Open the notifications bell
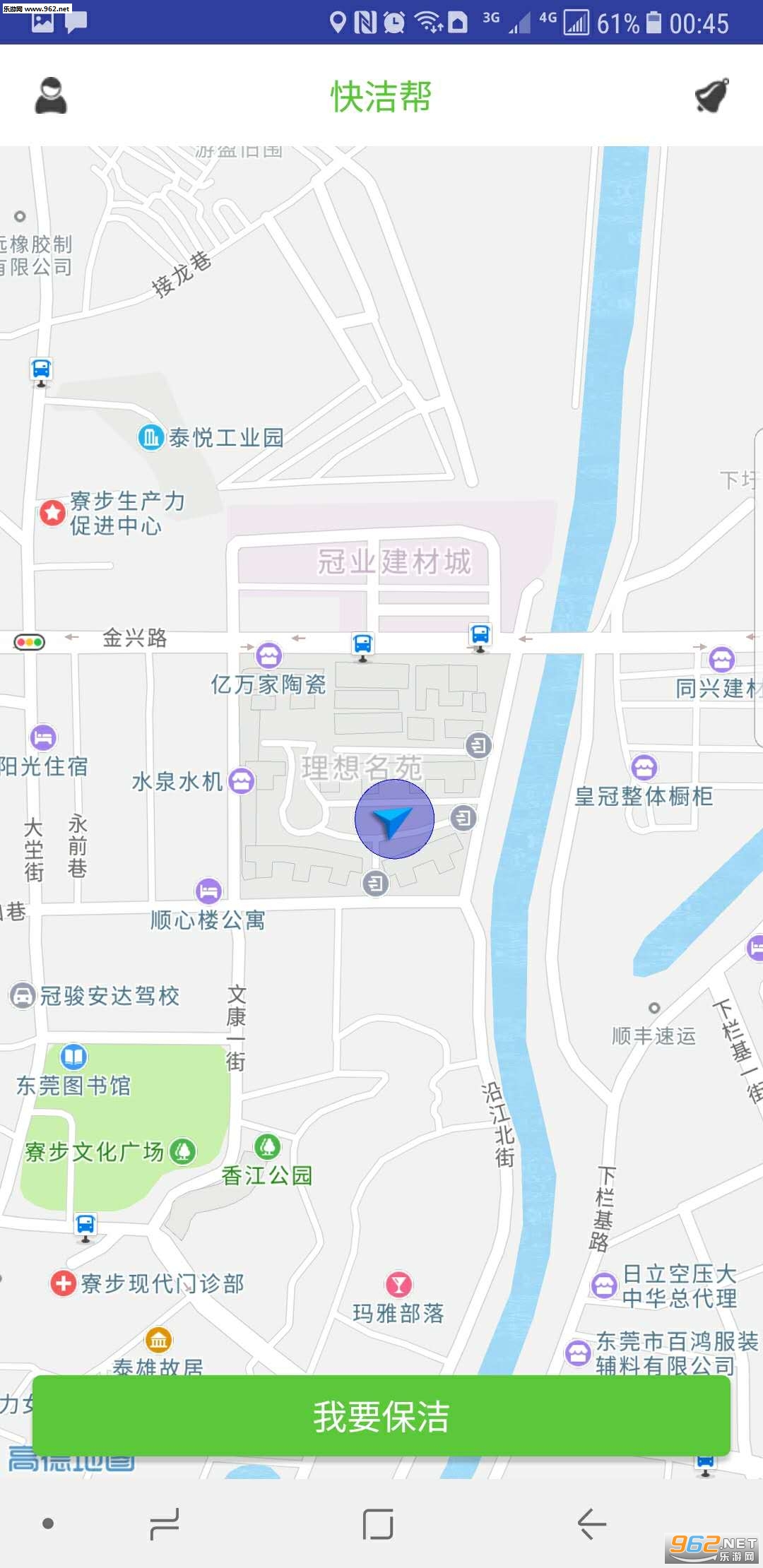The width and height of the screenshot is (763, 1568). [711, 96]
